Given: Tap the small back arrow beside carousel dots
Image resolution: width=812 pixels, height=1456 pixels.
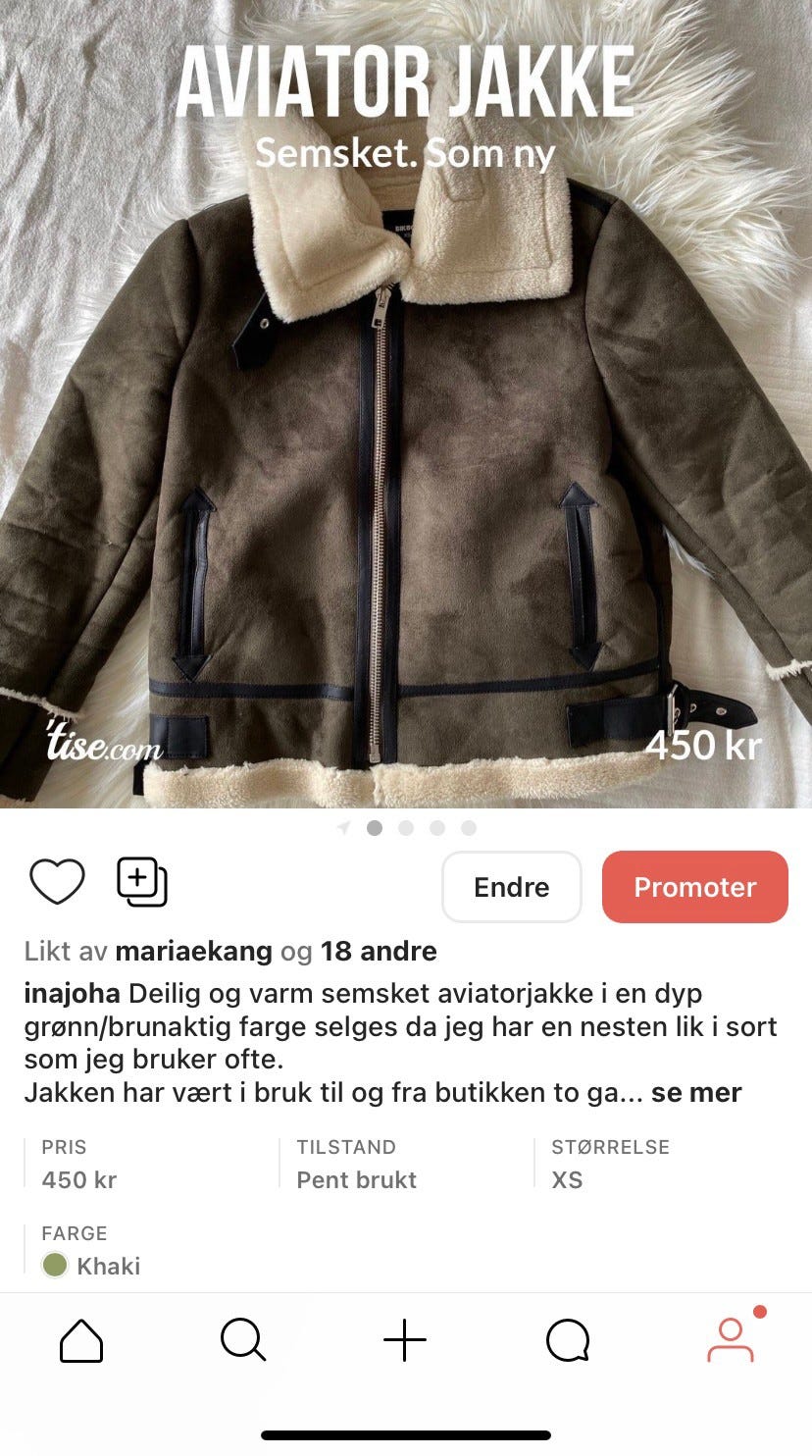Looking at the screenshot, I should (344, 828).
